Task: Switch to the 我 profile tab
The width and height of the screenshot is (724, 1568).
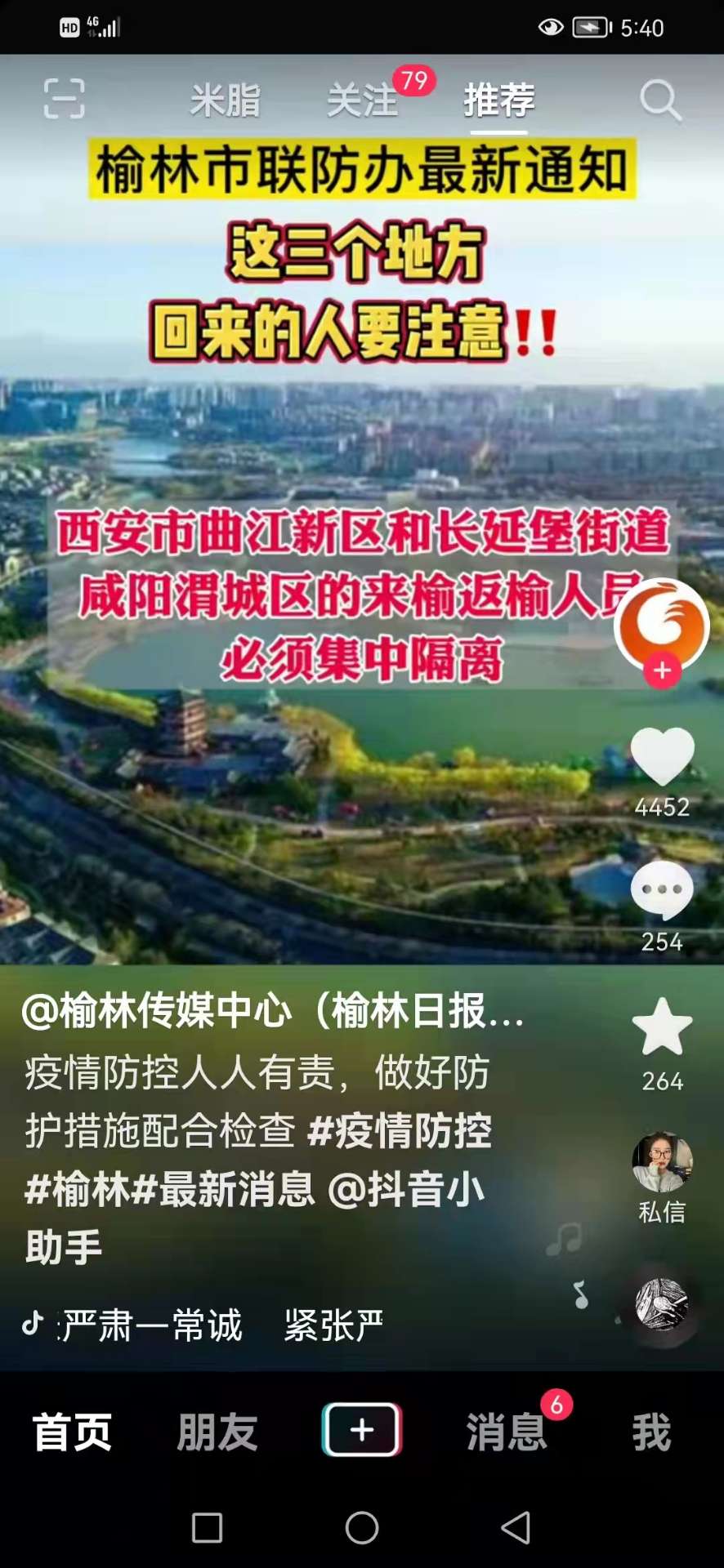Action: pos(651,1432)
